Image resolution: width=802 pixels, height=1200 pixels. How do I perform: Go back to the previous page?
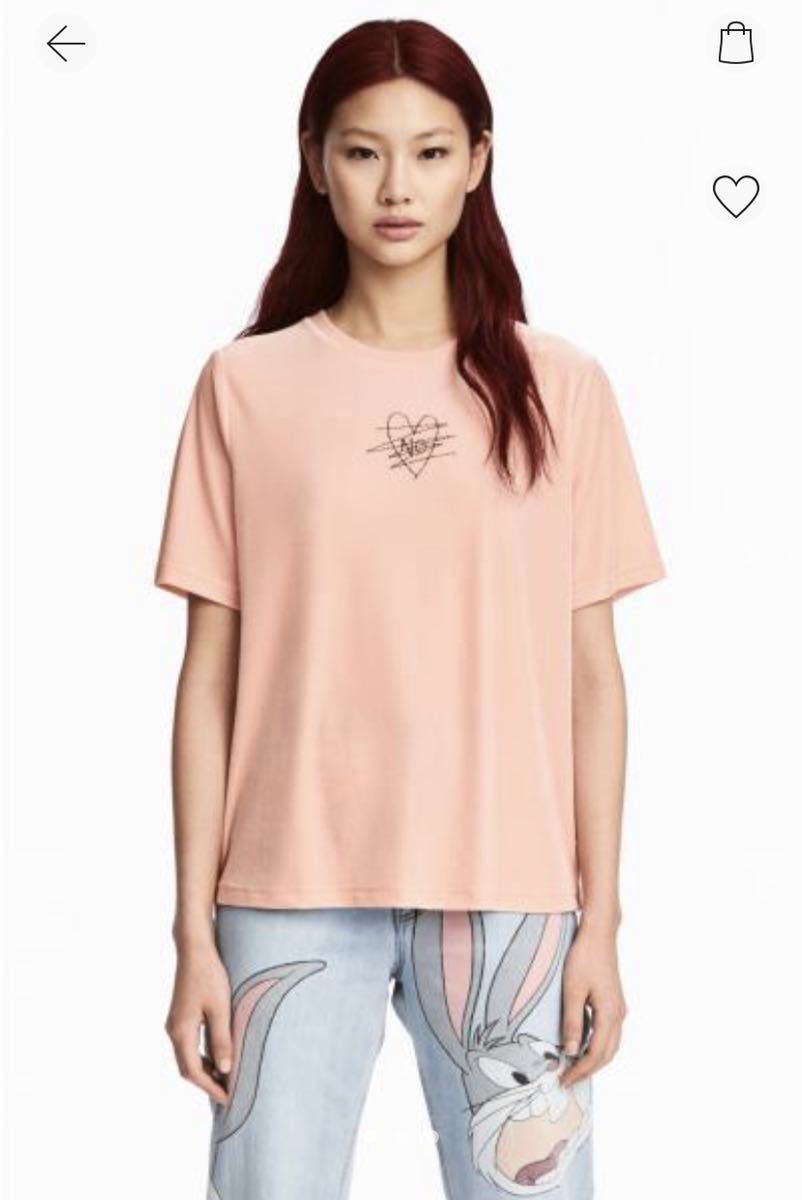(x=66, y=43)
